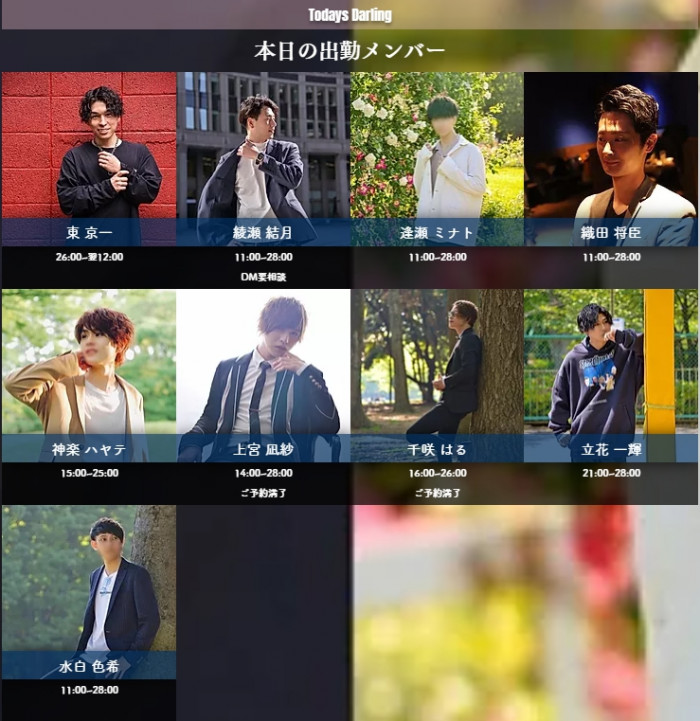View 綾瀬 結月's member card

click(263, 158)
